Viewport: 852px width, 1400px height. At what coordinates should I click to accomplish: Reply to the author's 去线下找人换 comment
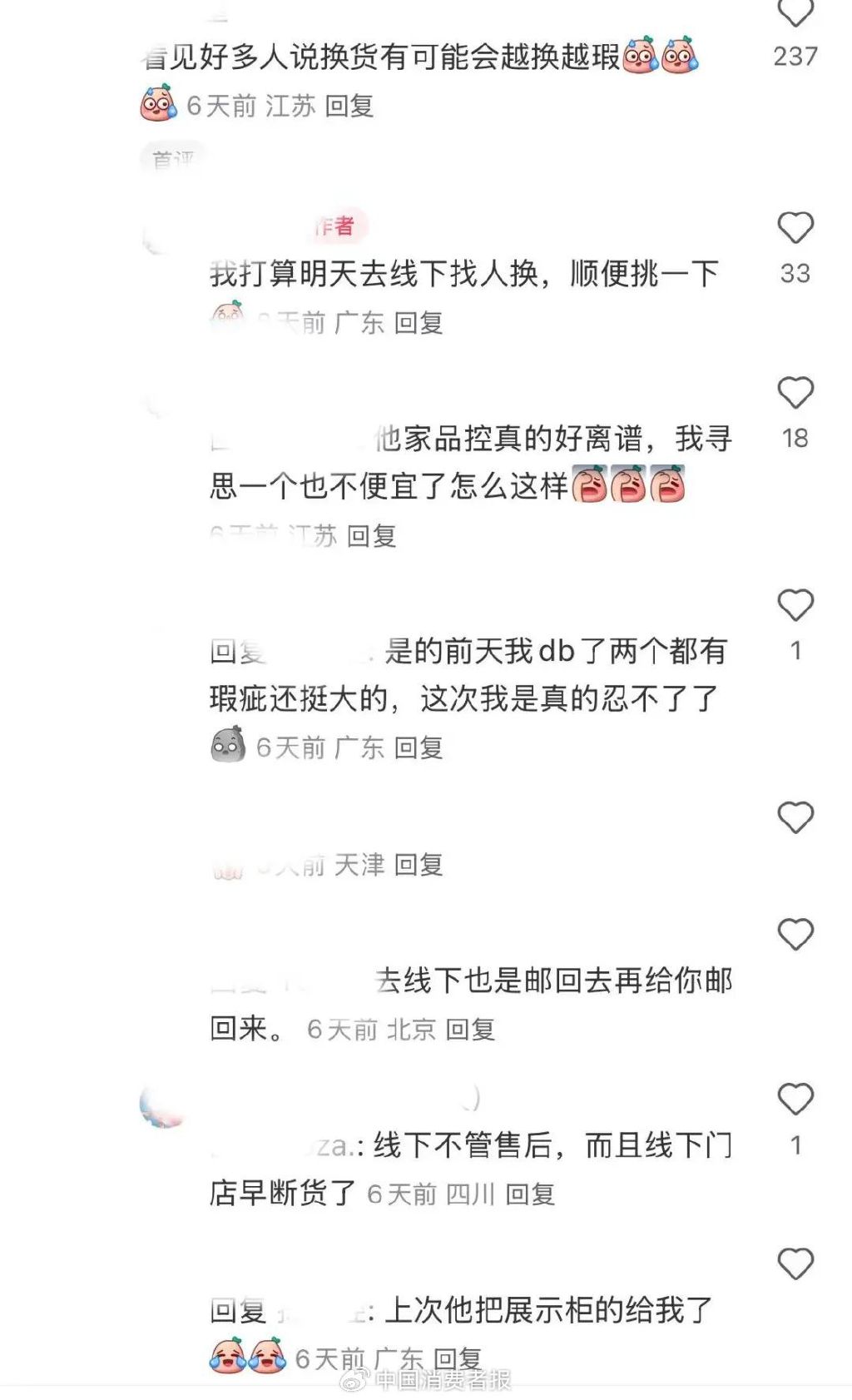[418, 322]
